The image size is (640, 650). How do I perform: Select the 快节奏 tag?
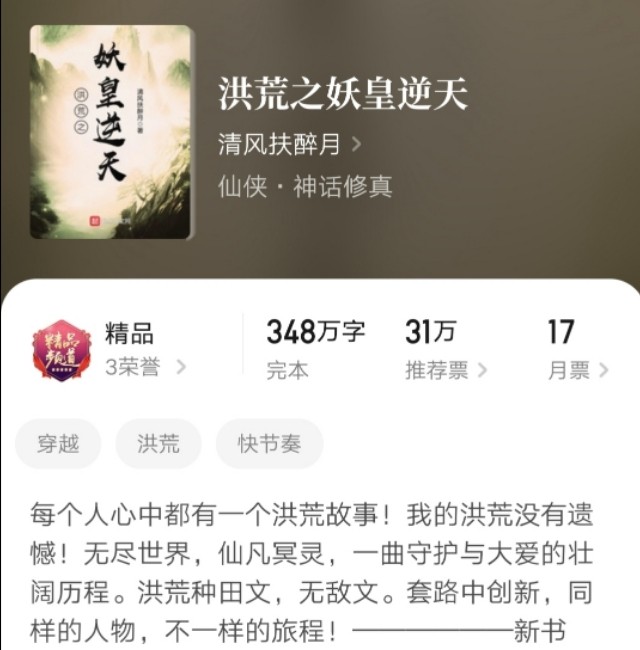[x=269, y=444]
